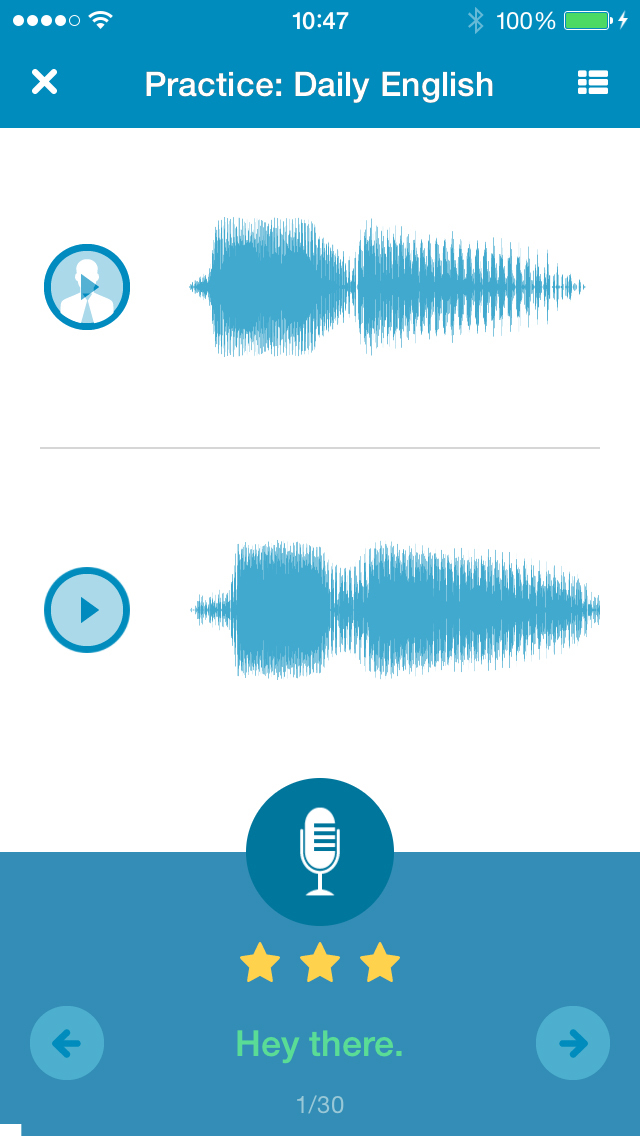Tap the microphone to record
The height and width of the screenshot is (1136, 640).
click(320, 851)
